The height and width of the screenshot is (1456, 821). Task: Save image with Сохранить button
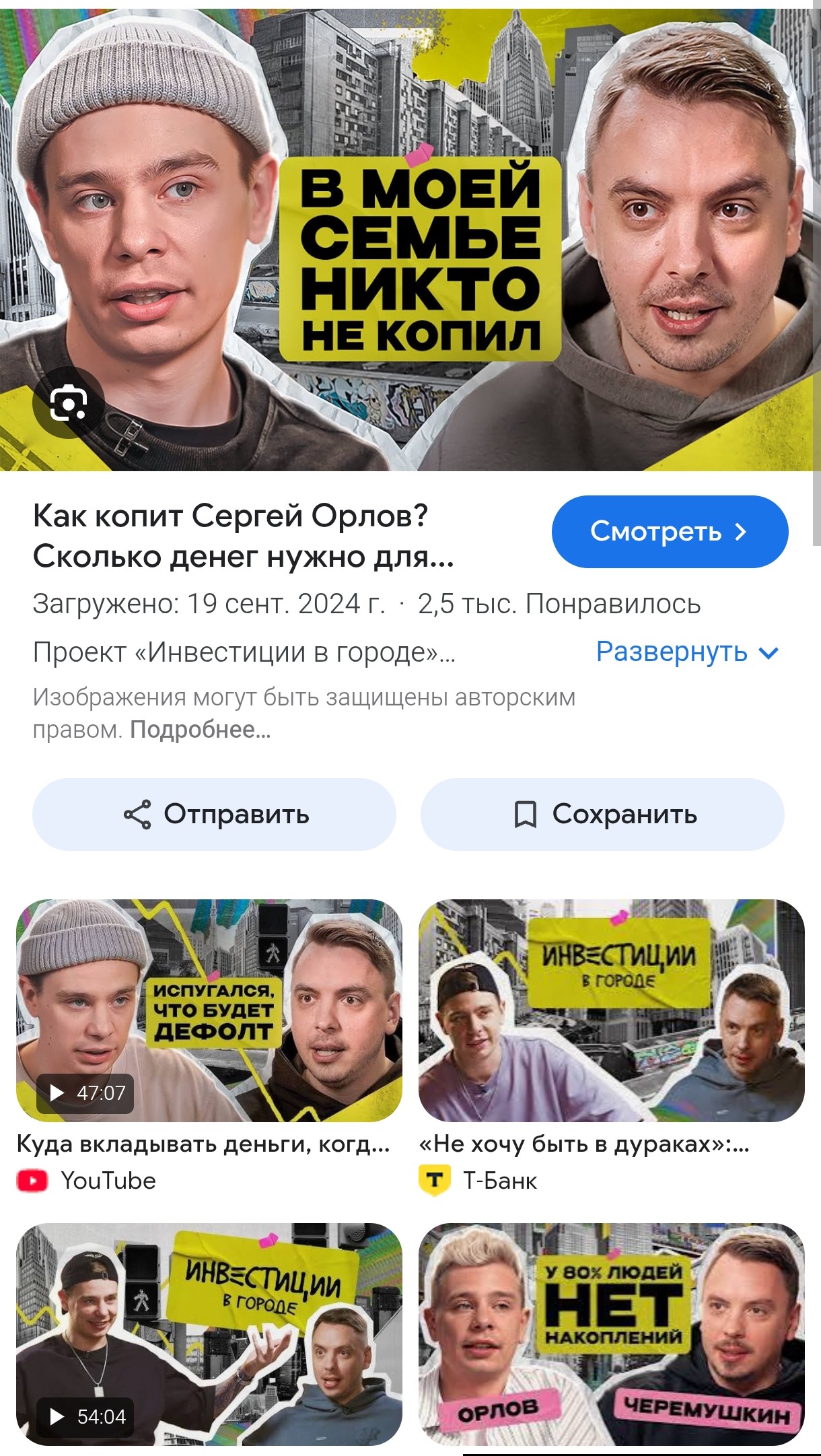602,814
